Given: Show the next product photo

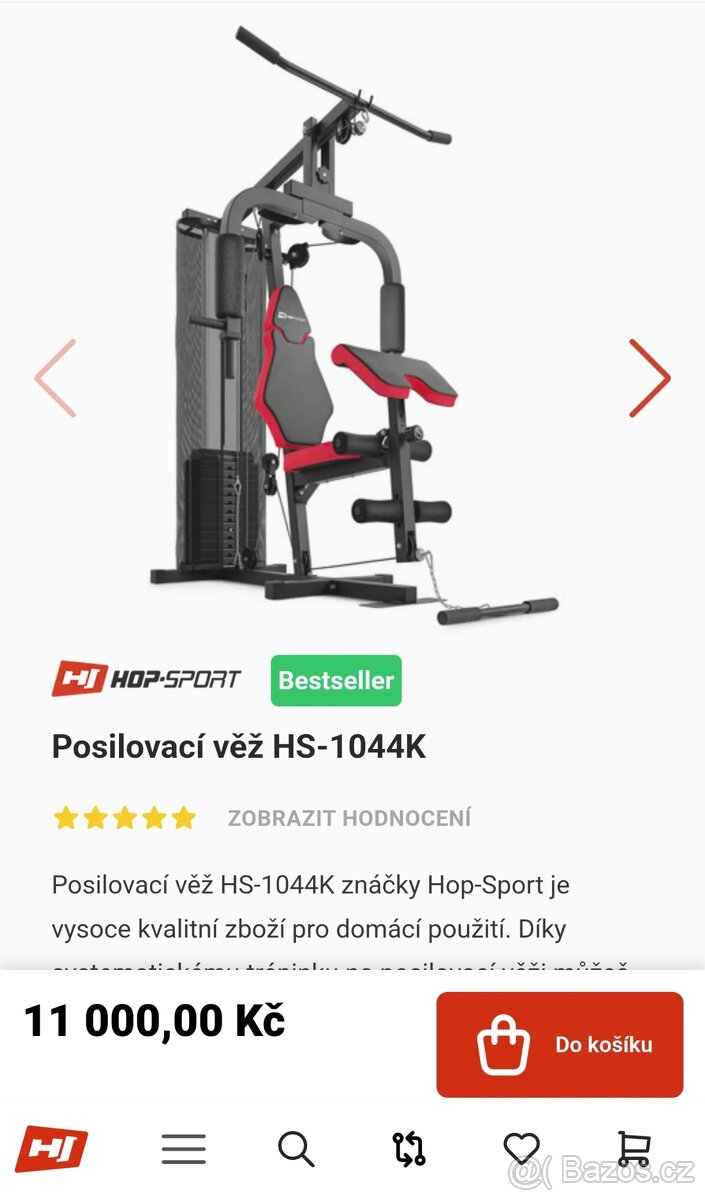Looking at the screenshot, I should pyautogui.click(x=649, y=378).
